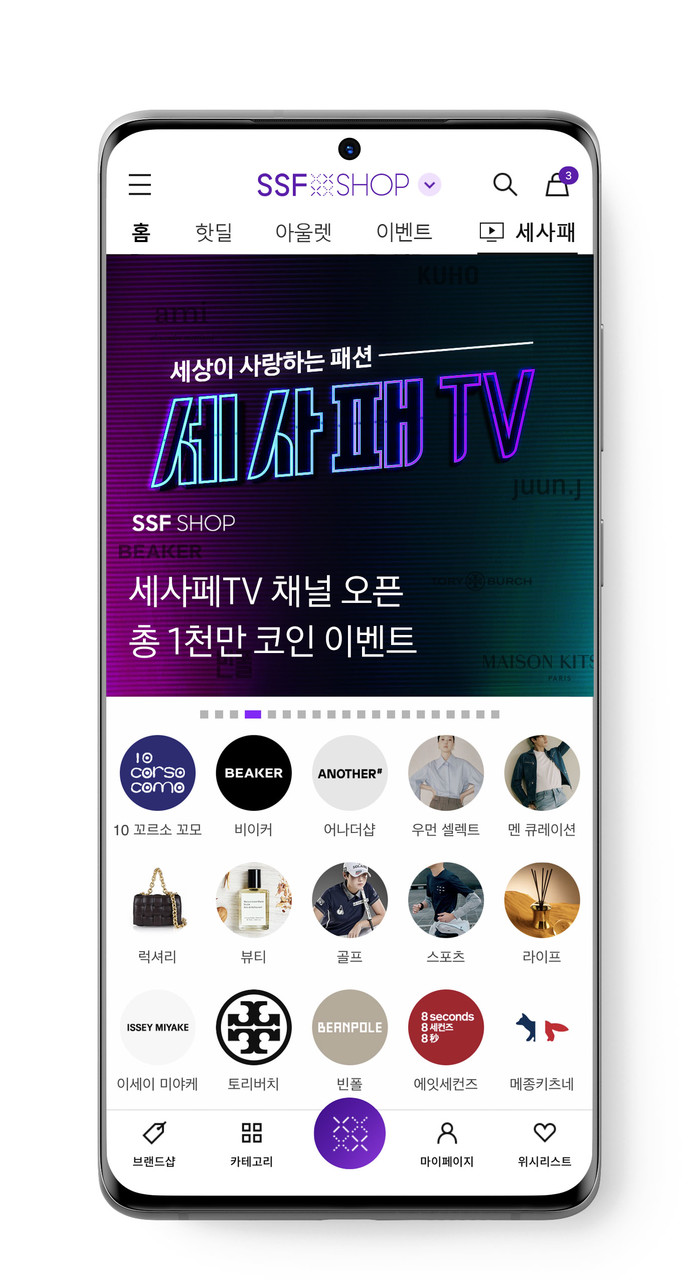Go to the 이벤트 tab
Viewport: 700px width, 1280px height.
pyautogui.click(x=403, y=233)
